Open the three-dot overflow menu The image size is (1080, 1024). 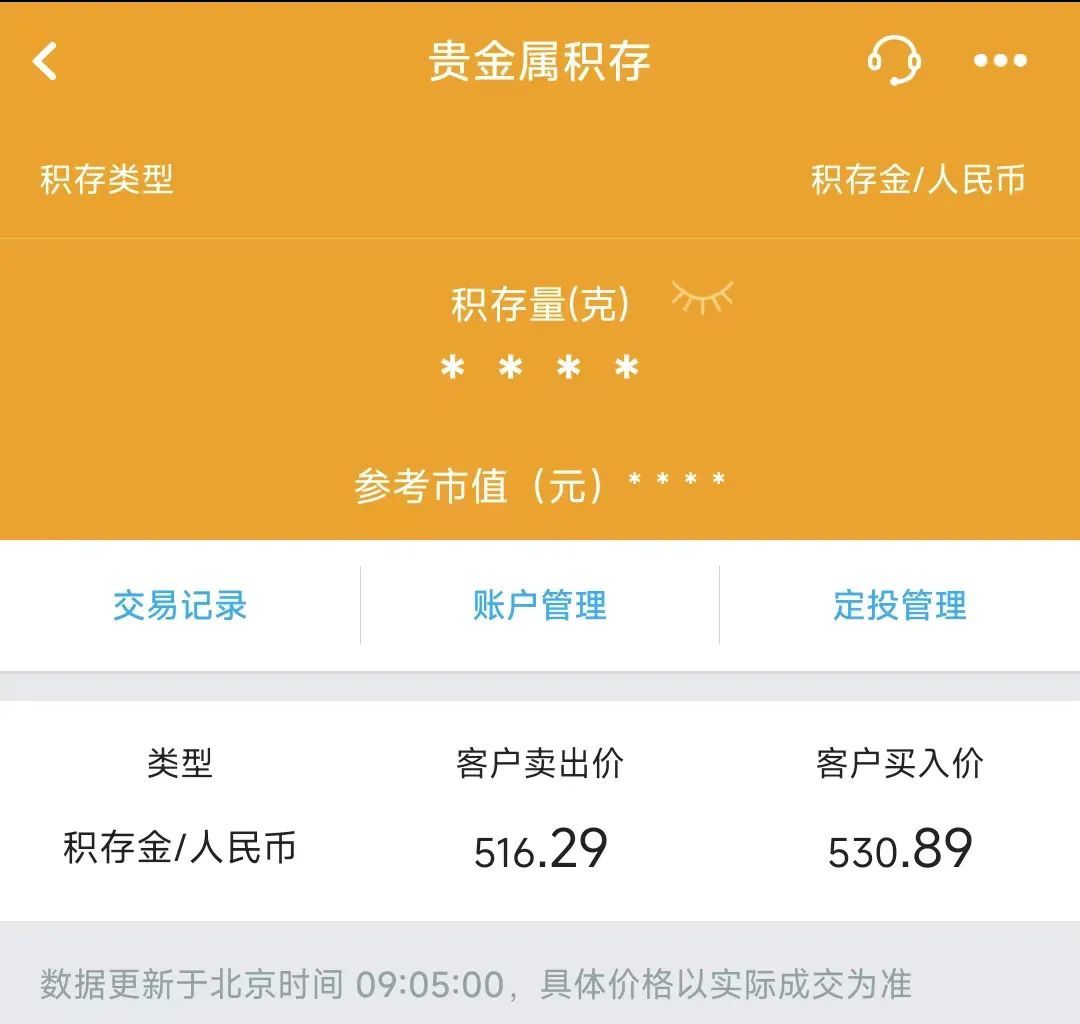click(1000, 61)
